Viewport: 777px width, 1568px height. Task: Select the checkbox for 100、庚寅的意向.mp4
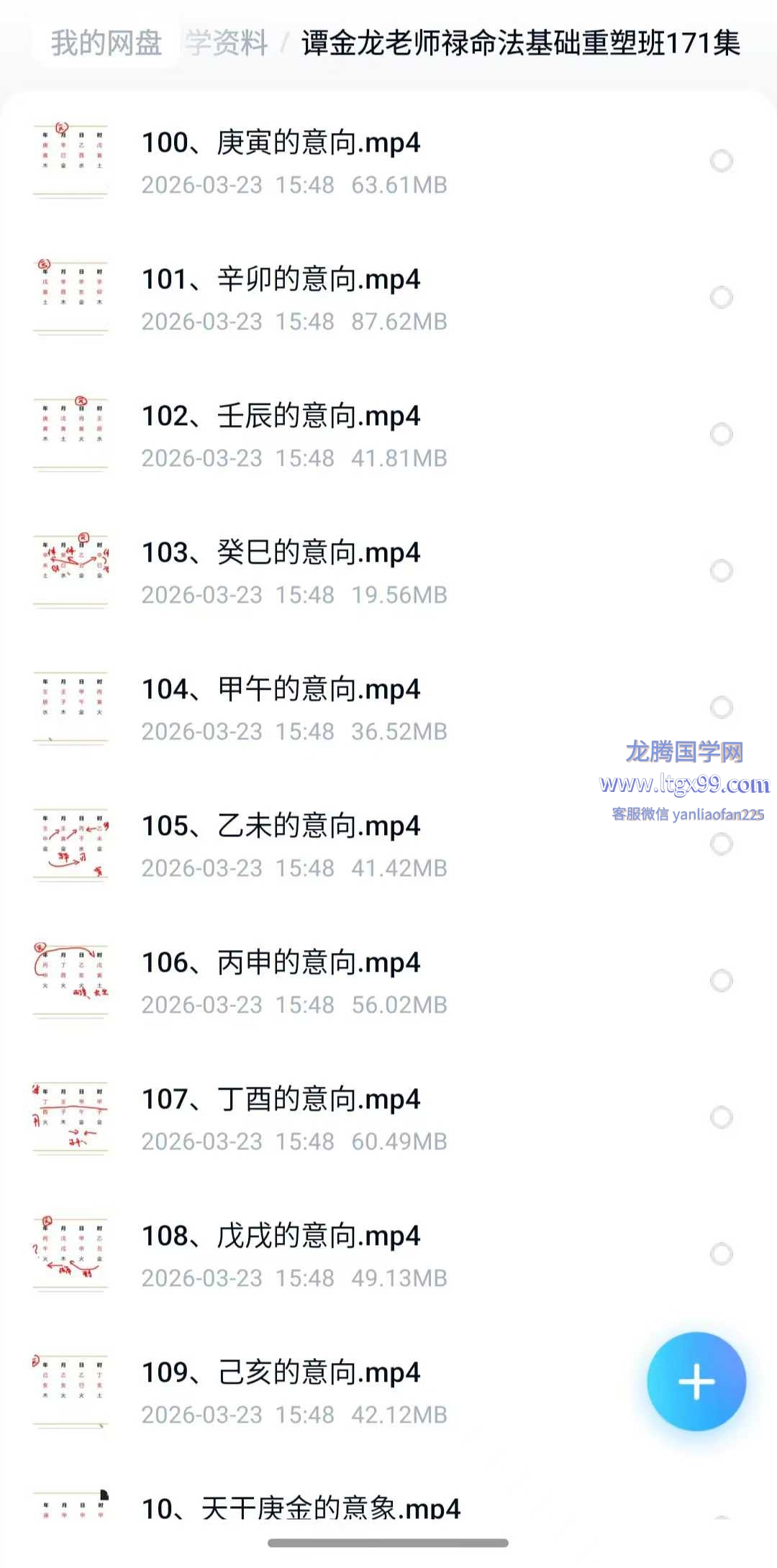[721, 161]
